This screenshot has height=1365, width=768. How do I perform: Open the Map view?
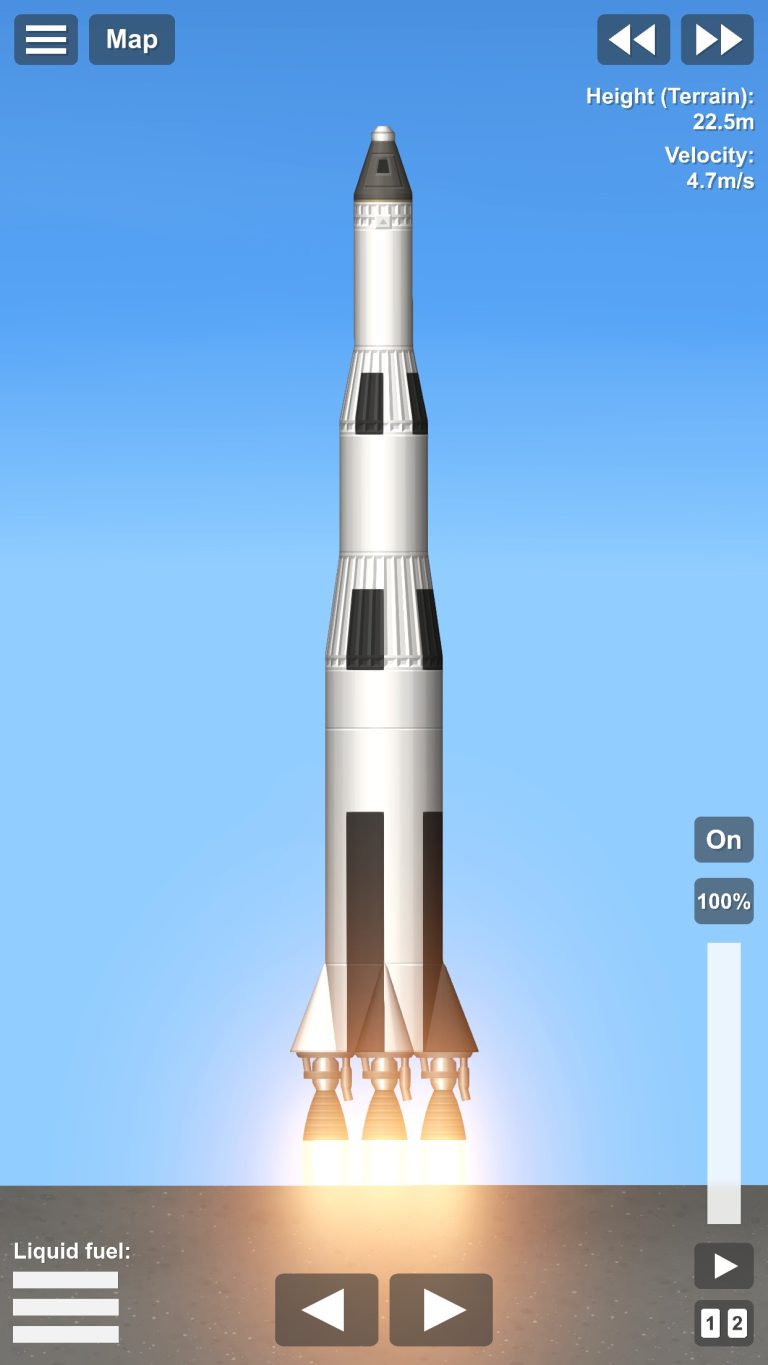tap(131, 39)
